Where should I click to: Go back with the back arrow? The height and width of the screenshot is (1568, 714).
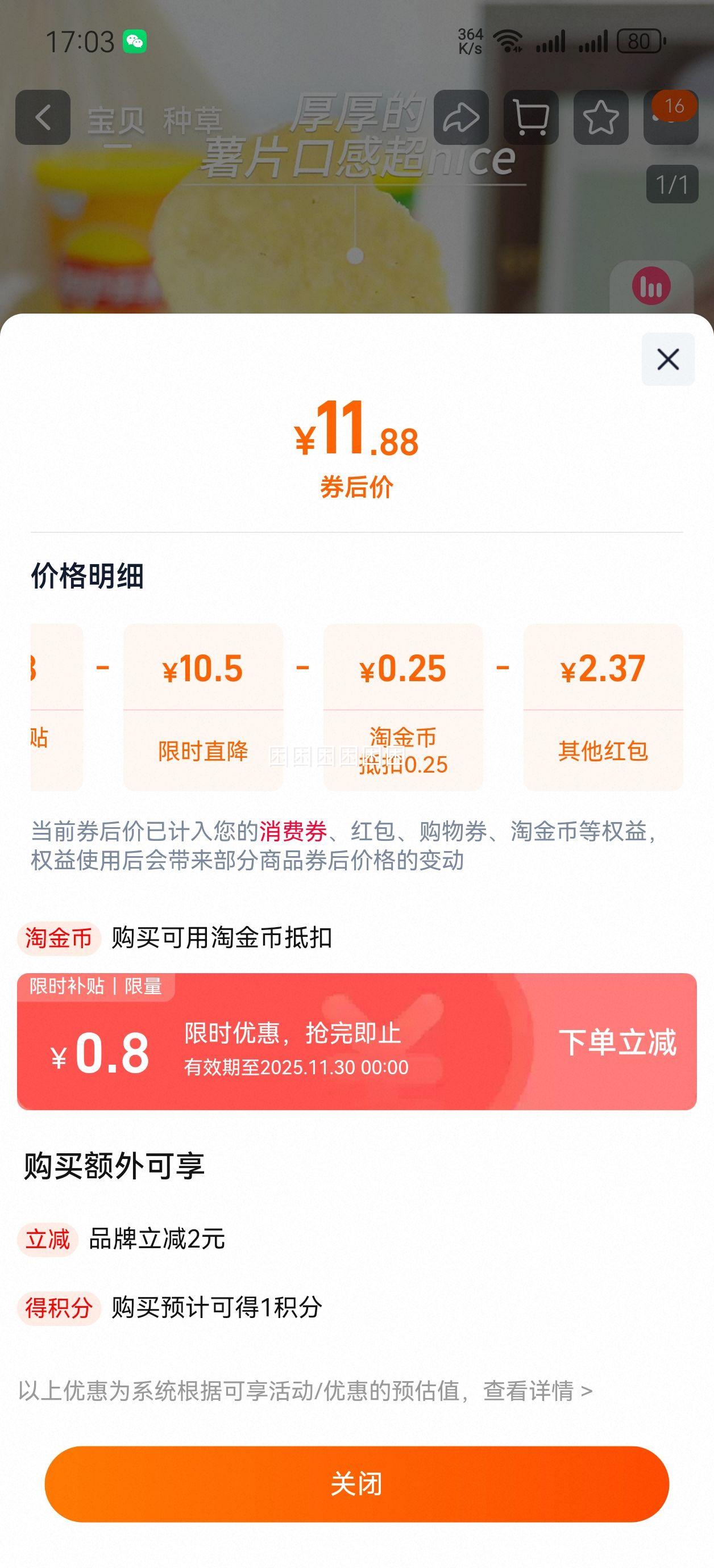41,118
